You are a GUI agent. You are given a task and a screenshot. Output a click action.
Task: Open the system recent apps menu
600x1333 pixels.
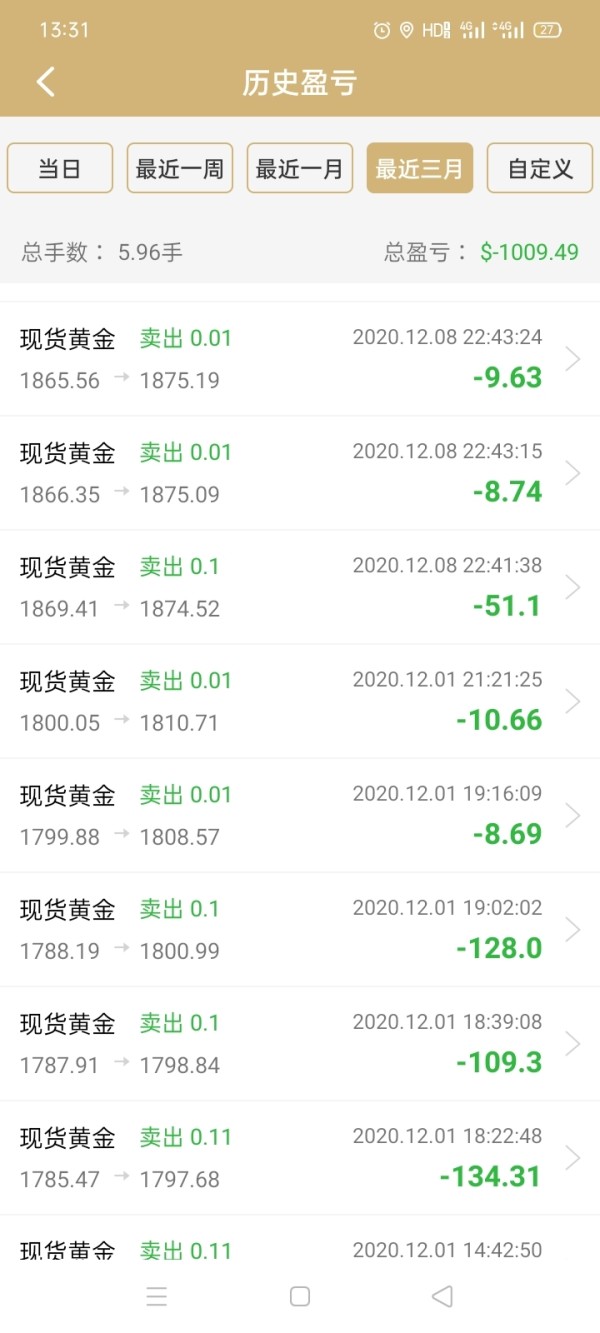[x=157, y=1297]
